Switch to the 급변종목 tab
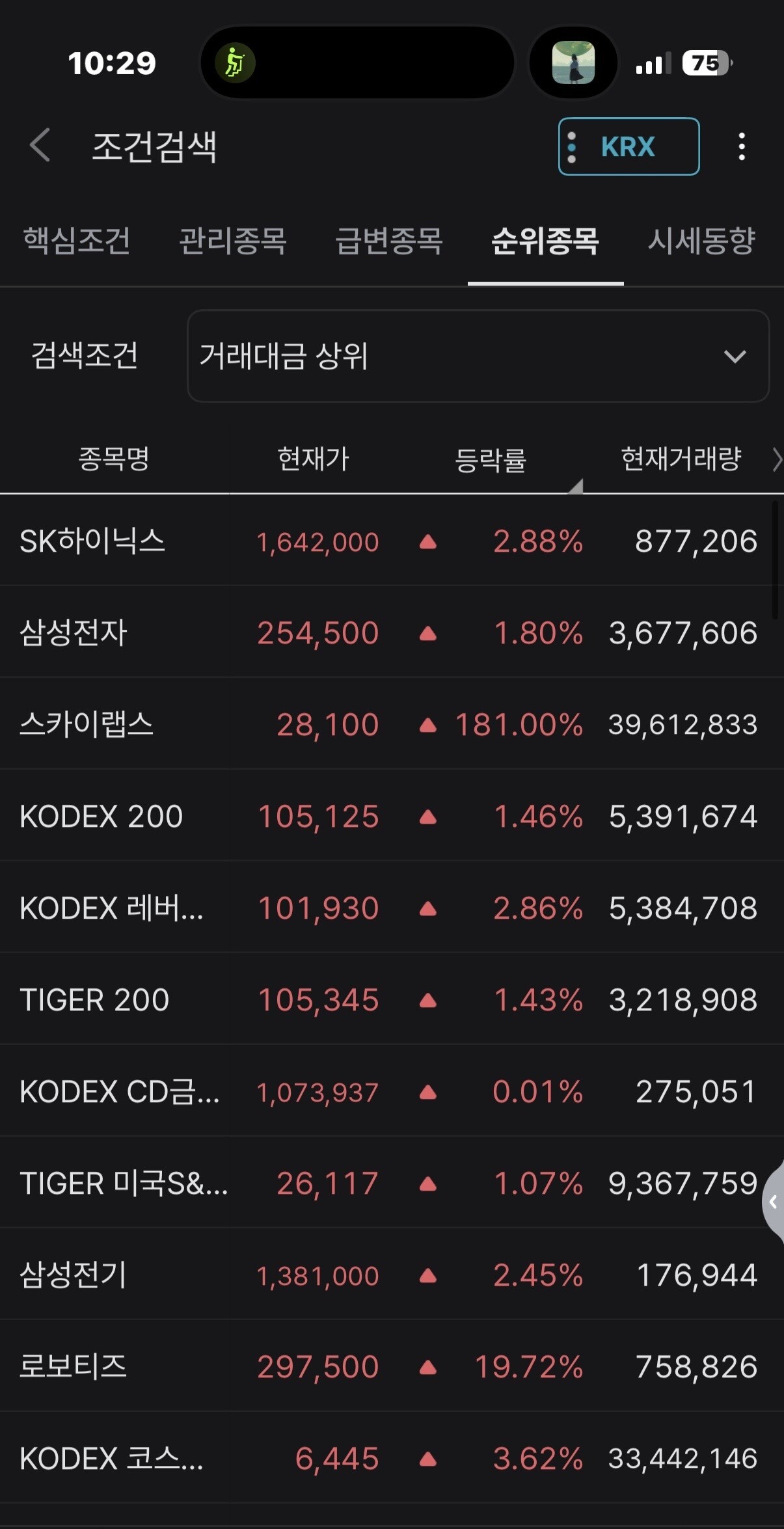Screen dimensions: 784x1529 (389, 241)
